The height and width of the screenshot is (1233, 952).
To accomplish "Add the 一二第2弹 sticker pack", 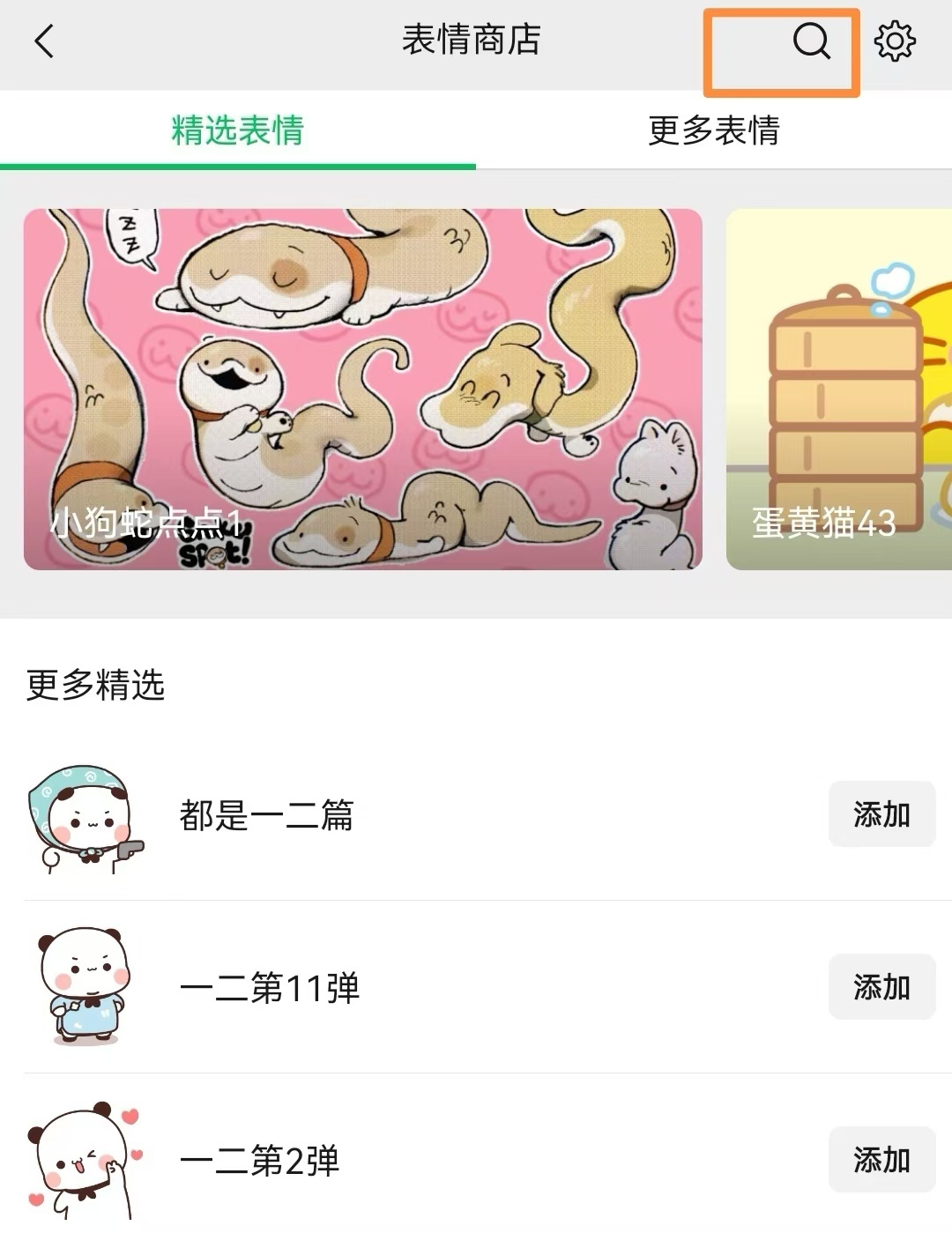I will click(x=881, y=1160).
